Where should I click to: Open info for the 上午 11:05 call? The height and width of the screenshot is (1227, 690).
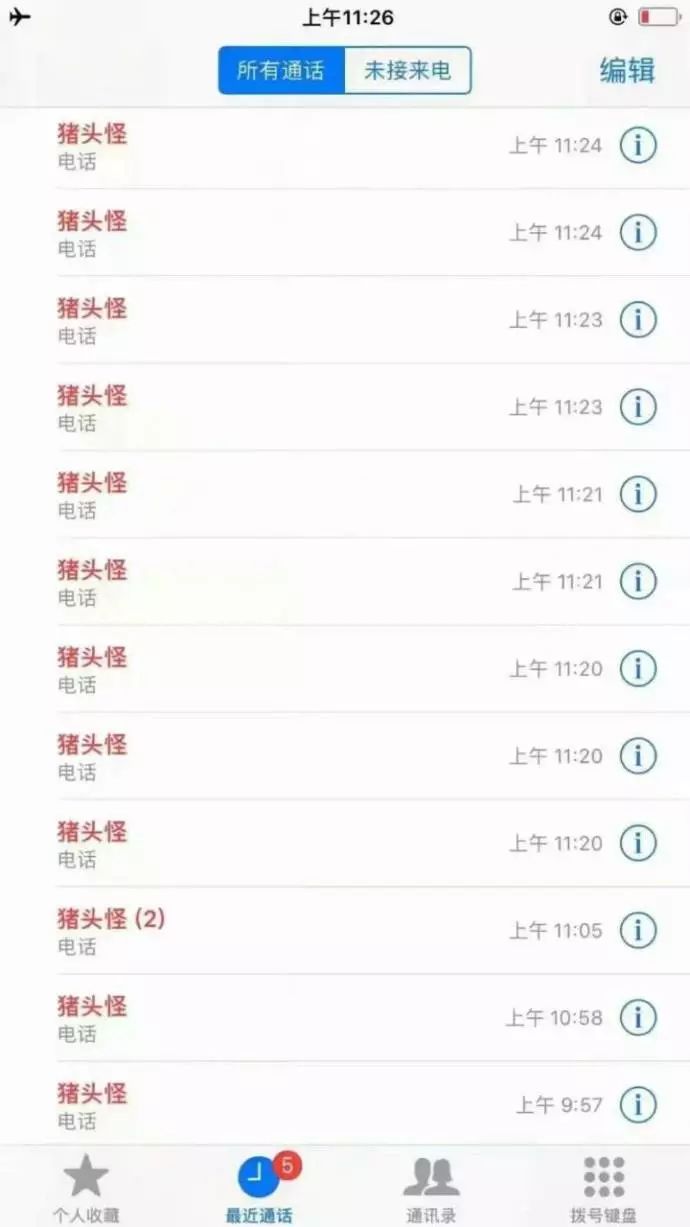tap(638, 931)
